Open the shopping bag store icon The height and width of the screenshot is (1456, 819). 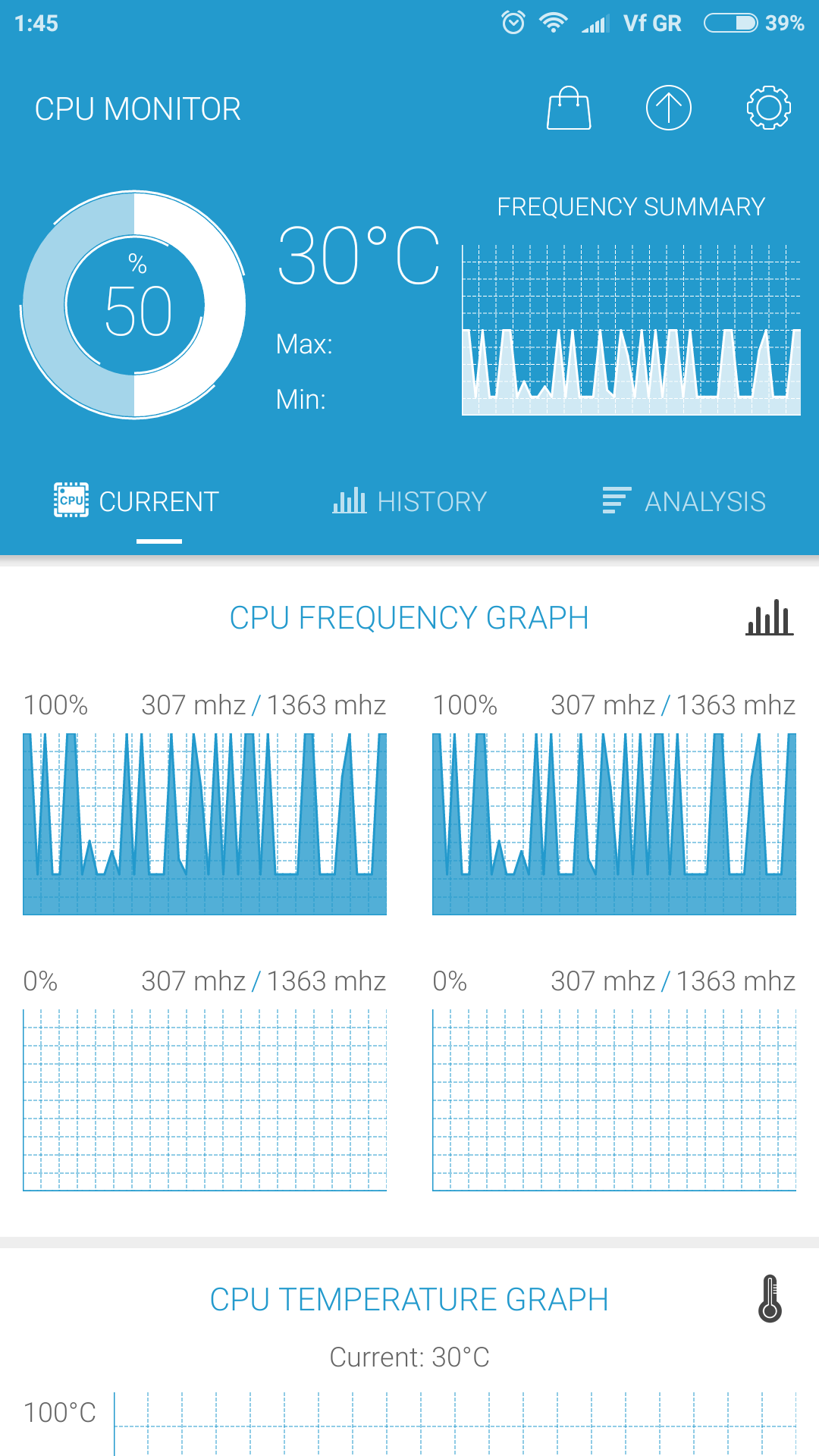click(569, 108)
